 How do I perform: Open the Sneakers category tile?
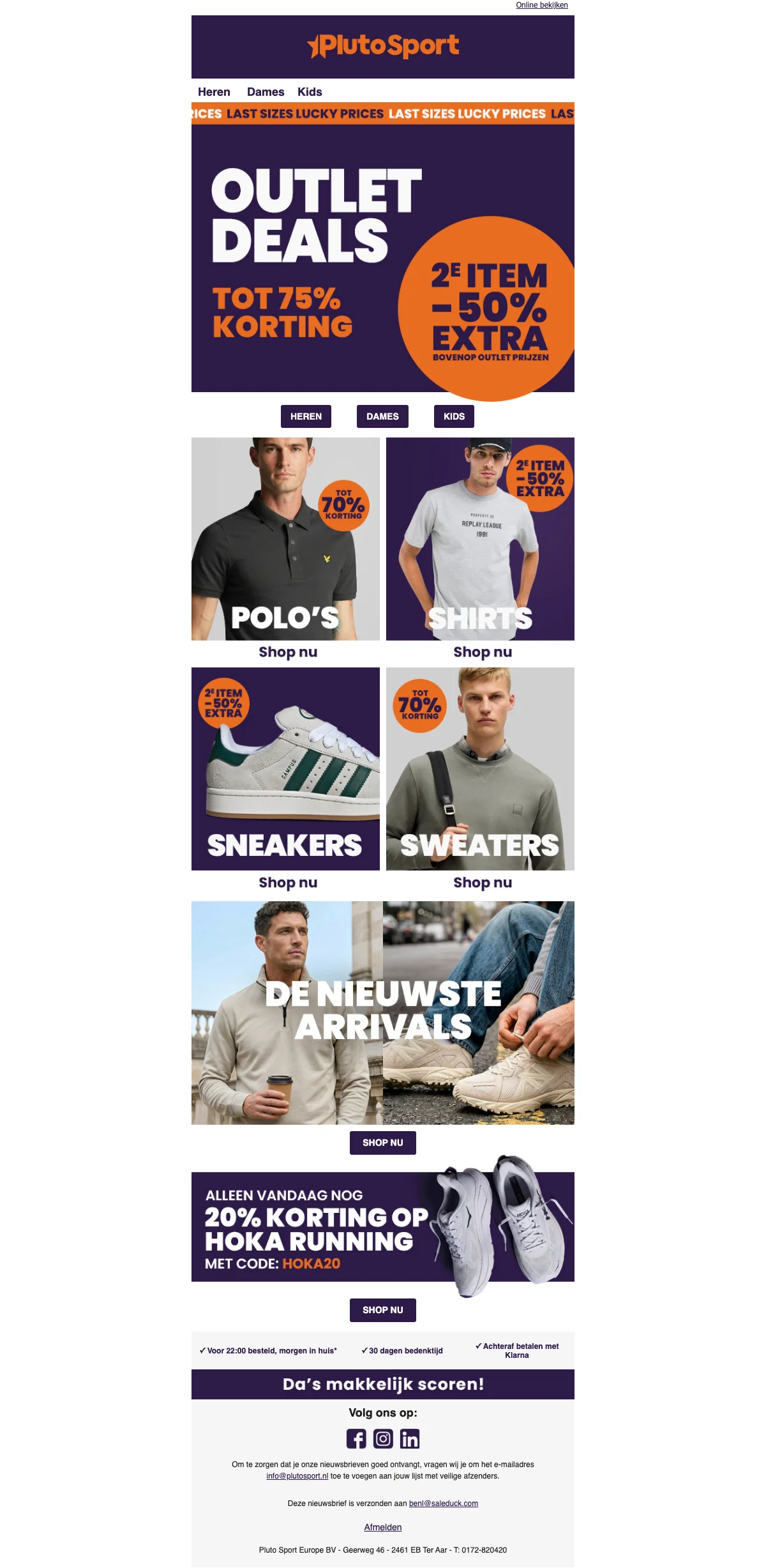(285, 769)
